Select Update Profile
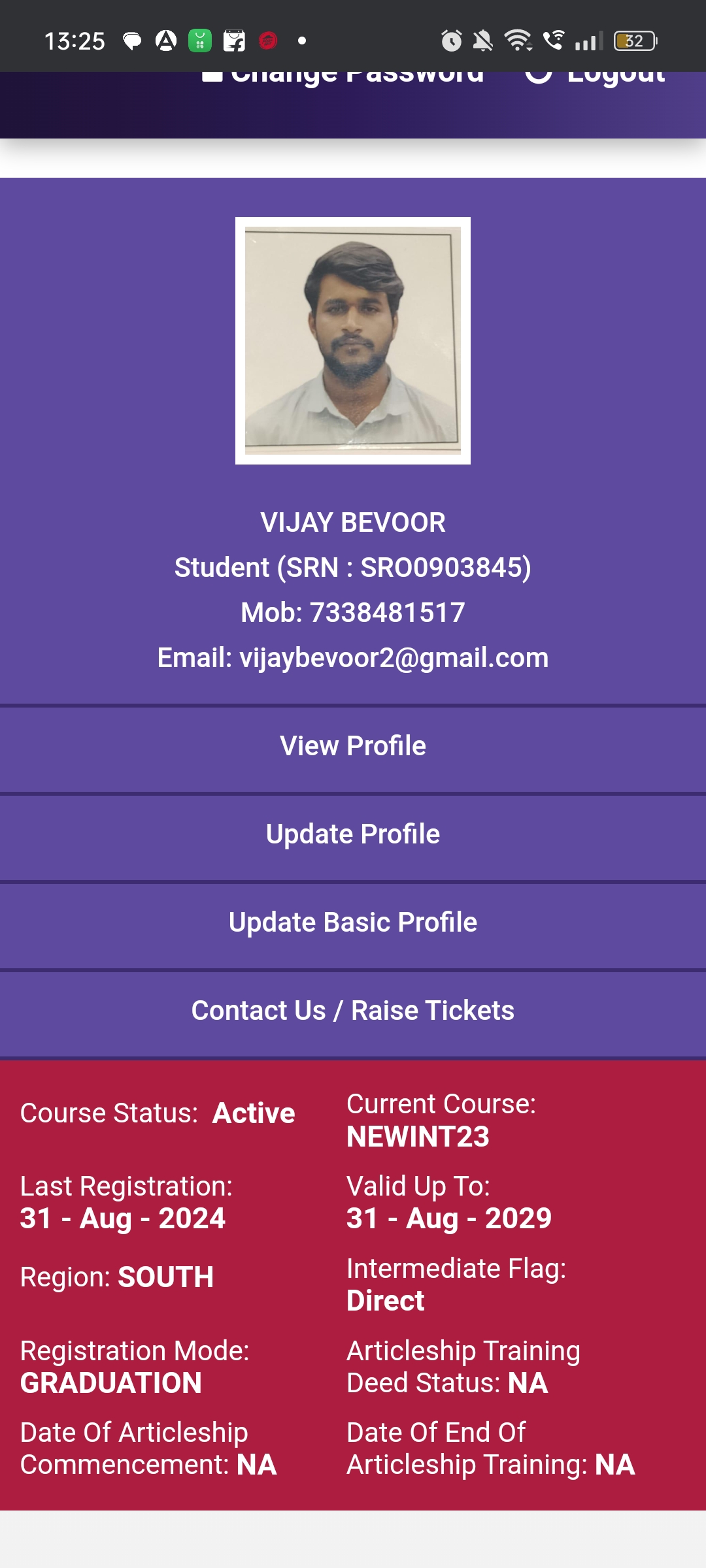The width and height of the screenshot is (706, 1568). 353,834
